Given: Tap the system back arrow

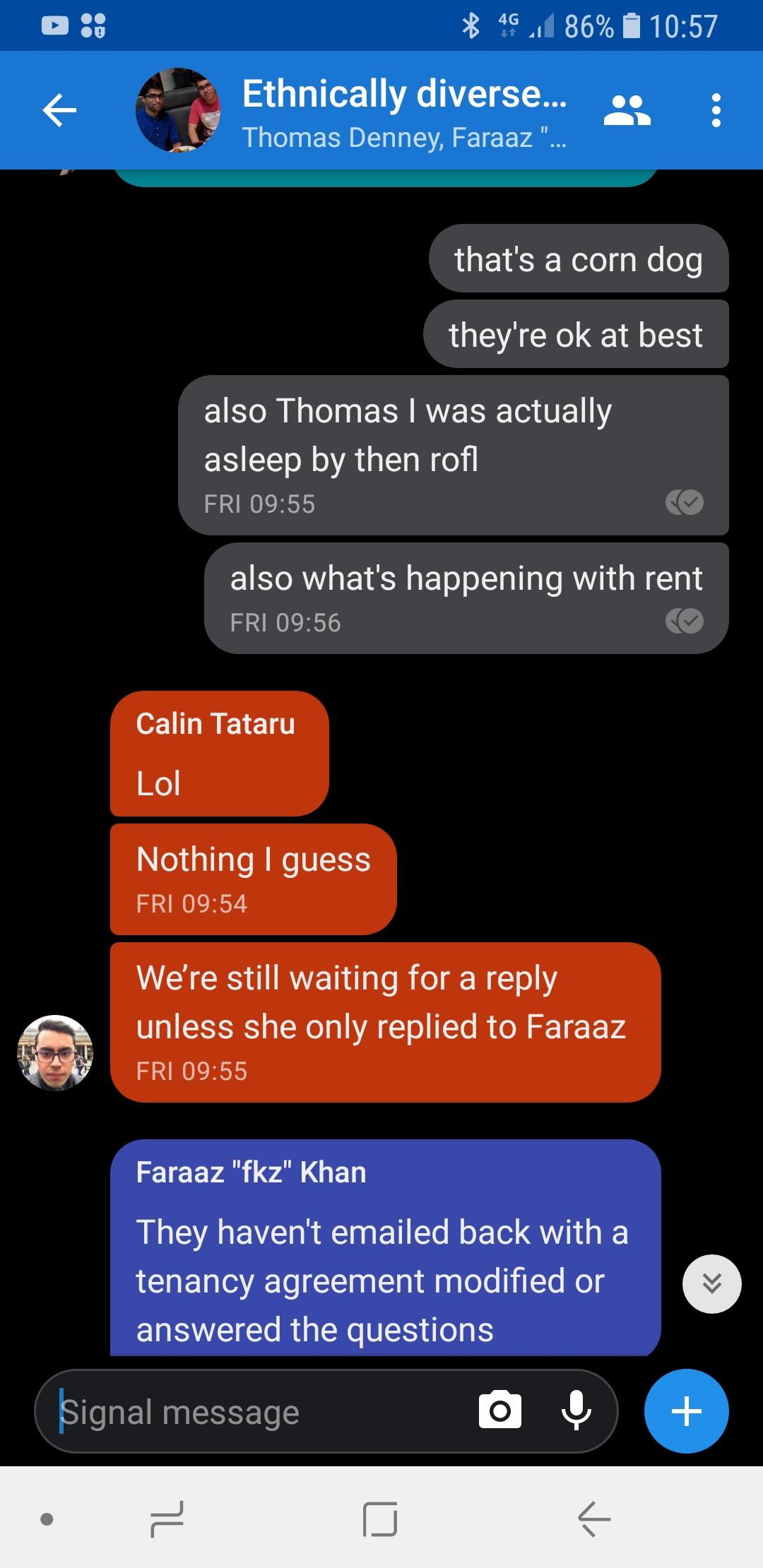Looking at the screenshot, I should pos(594,1519).
